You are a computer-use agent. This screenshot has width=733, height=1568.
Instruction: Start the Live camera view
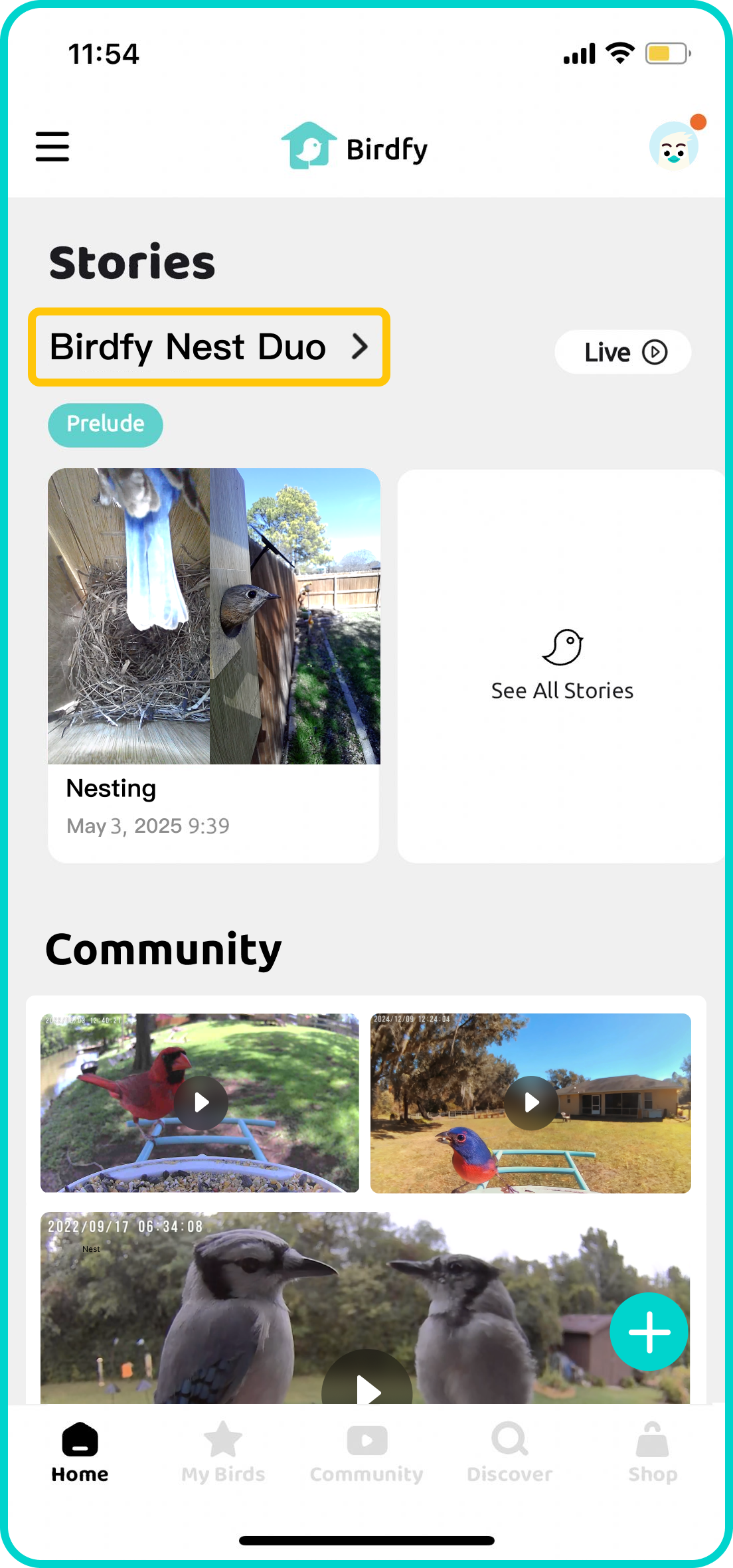coord(623,352)
